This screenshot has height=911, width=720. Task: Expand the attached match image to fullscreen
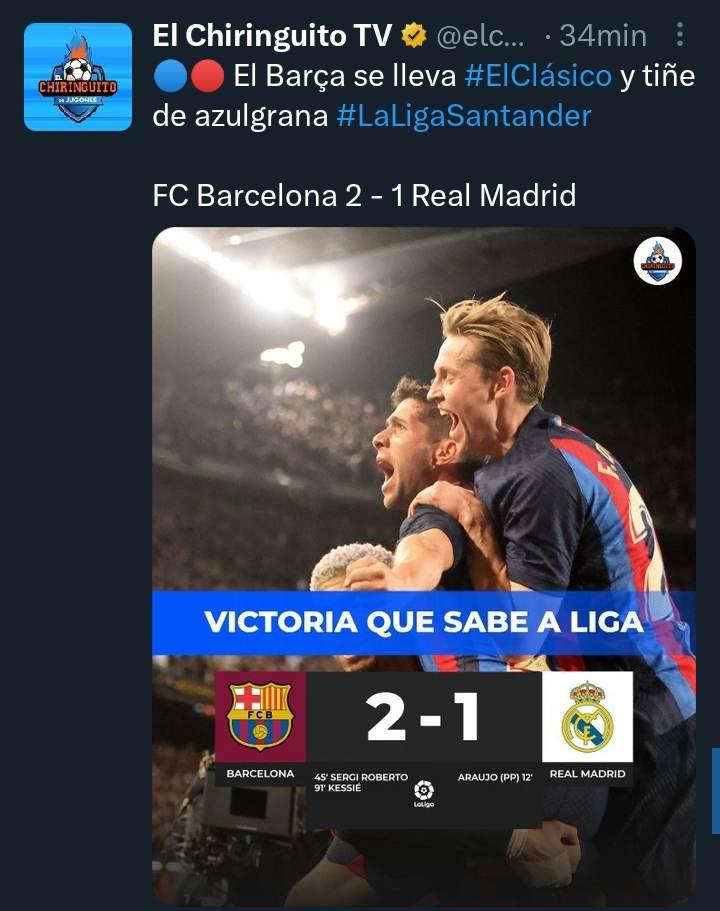point(420,450)
